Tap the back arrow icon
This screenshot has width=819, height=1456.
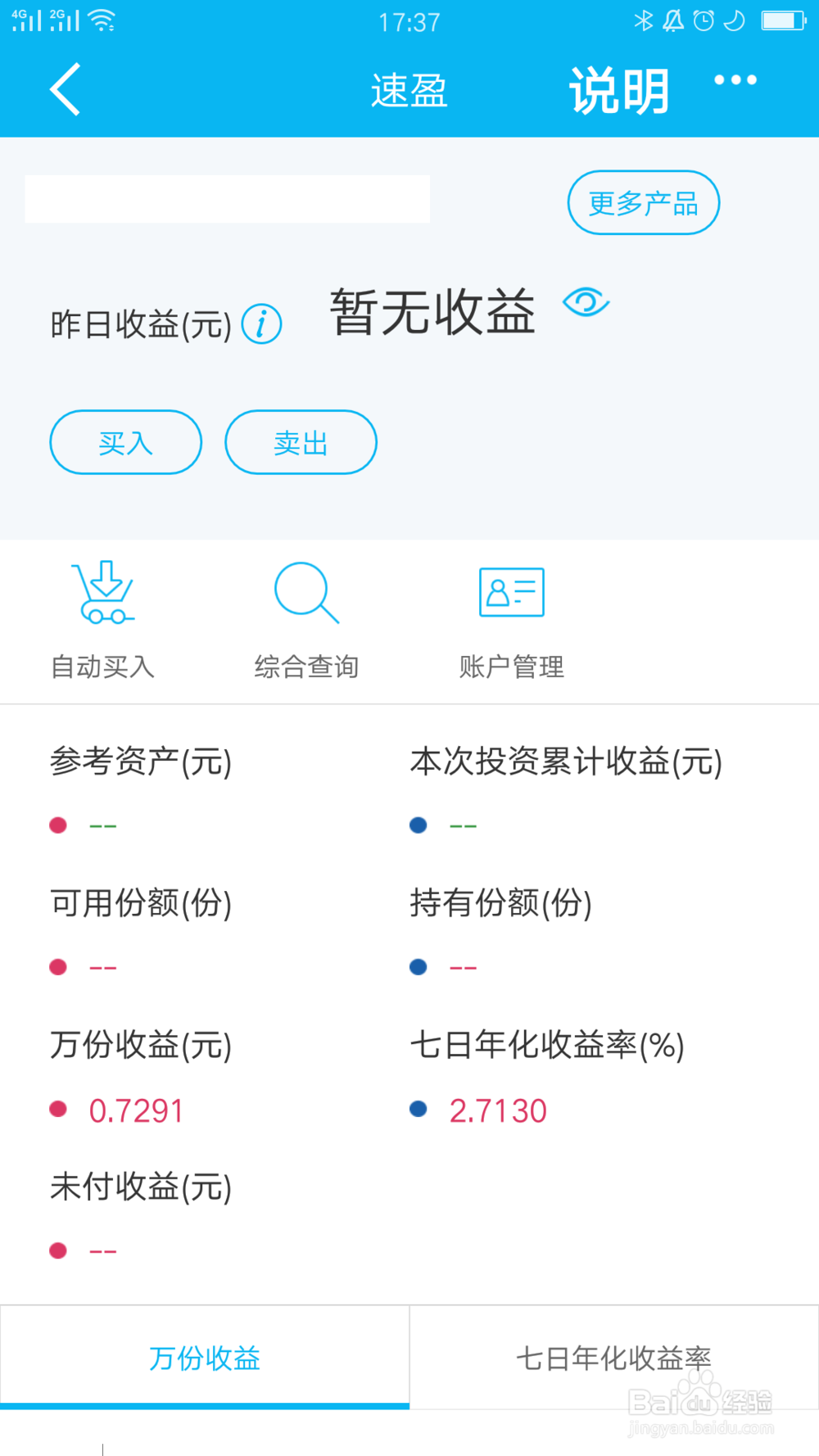tap(66, 88)
